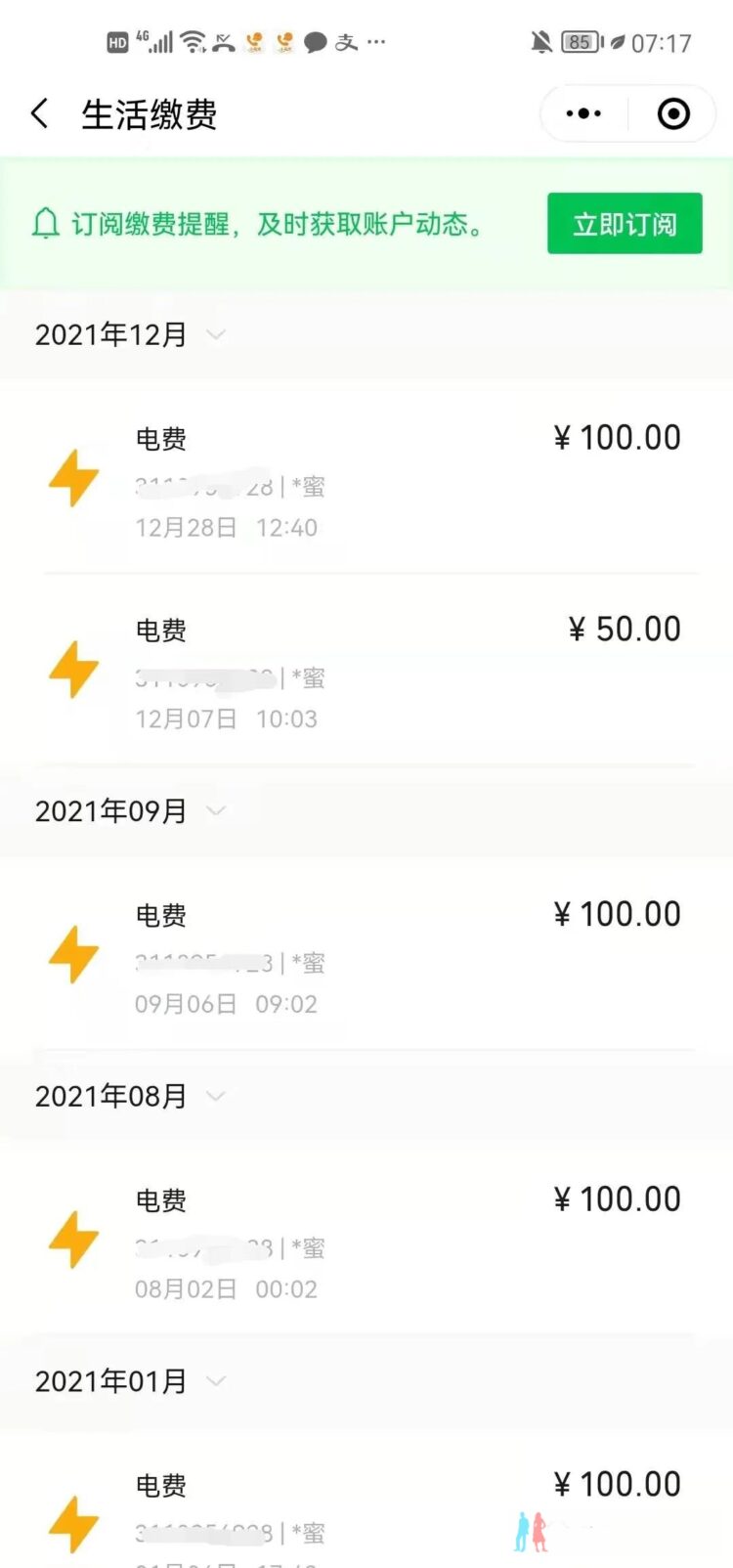Close the mini program with the circle button
Screen dimensions: 733x1568
673,113
